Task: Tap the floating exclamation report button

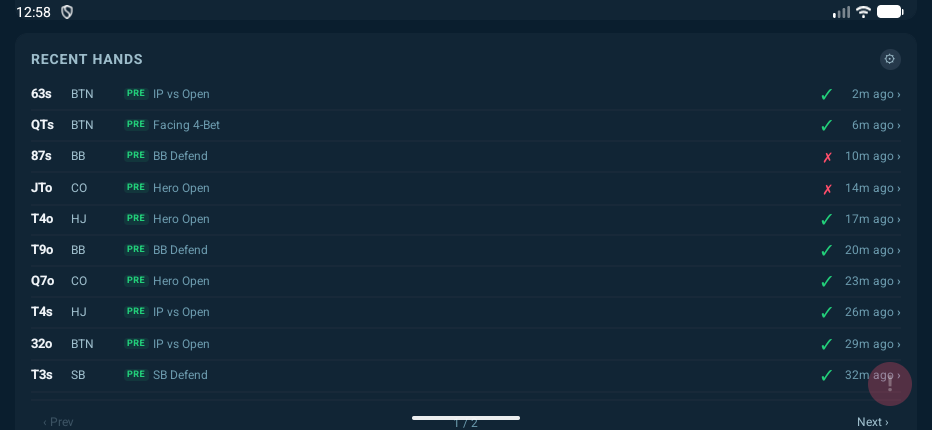Action: [x=890, y=384]
